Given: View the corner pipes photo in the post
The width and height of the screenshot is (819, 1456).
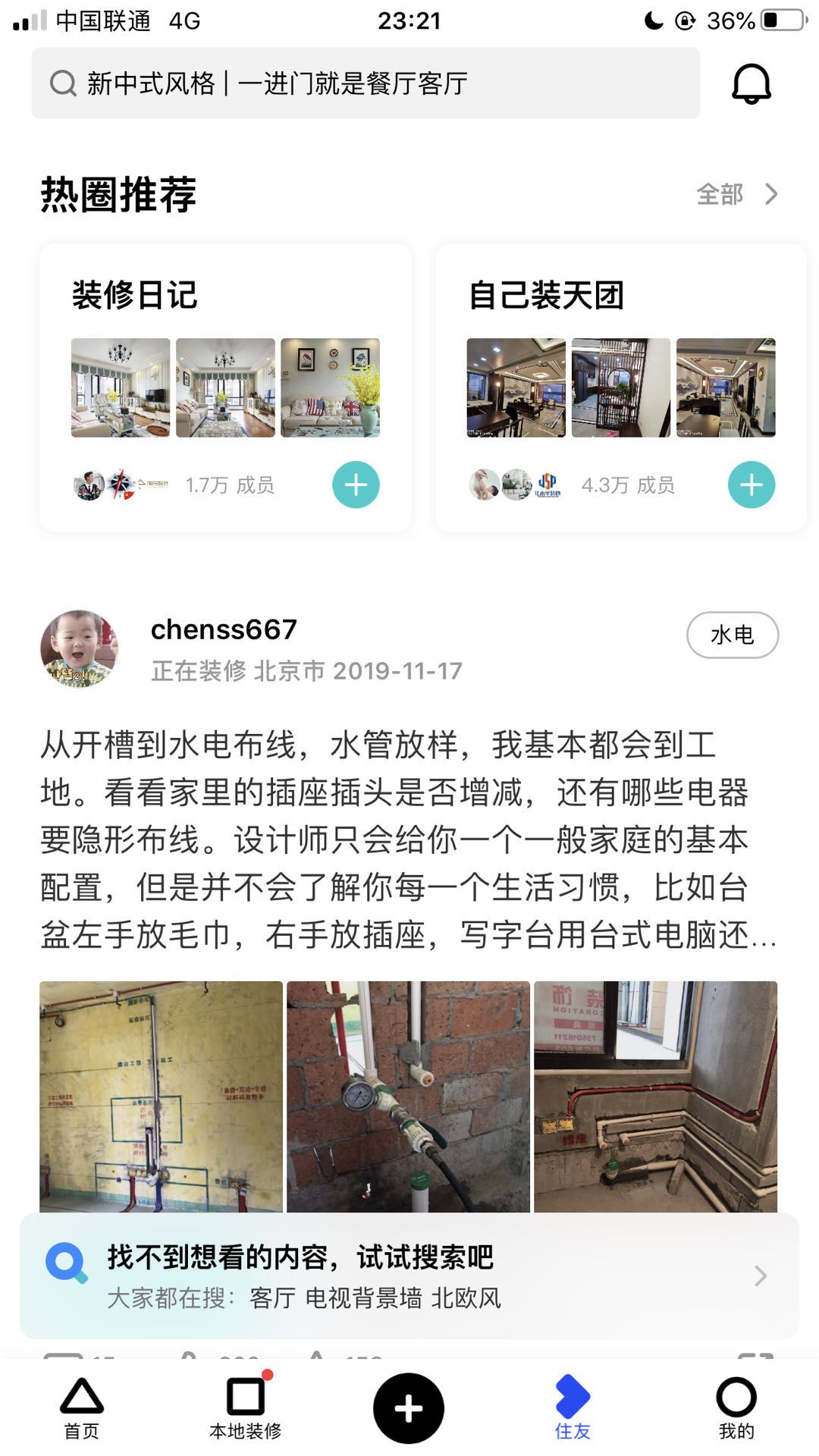Looking at the screenshot, I should (655, 1096).
